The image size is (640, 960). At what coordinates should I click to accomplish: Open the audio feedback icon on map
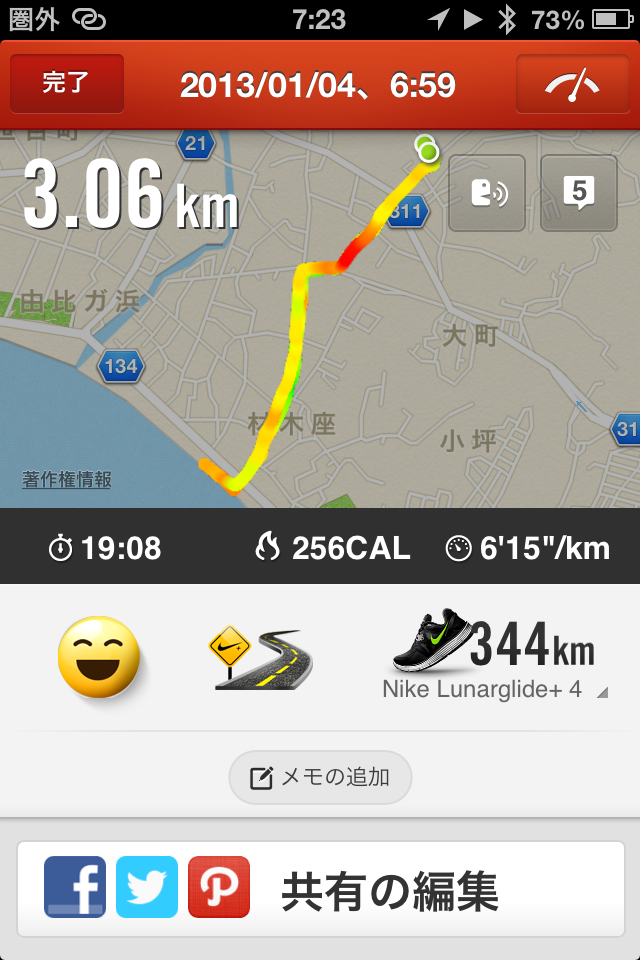487,193
